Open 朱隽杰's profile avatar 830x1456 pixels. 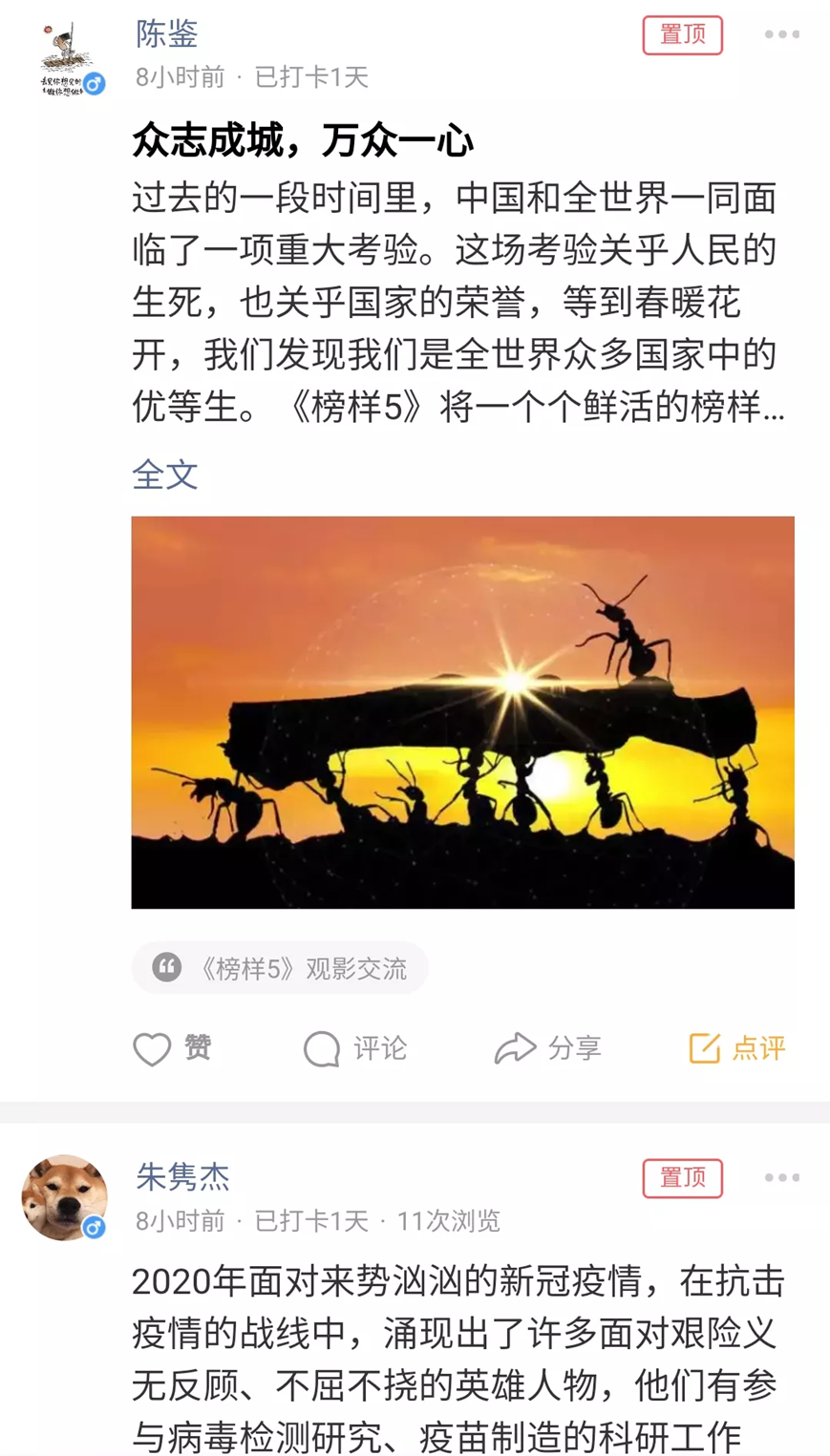[65, 1197]
